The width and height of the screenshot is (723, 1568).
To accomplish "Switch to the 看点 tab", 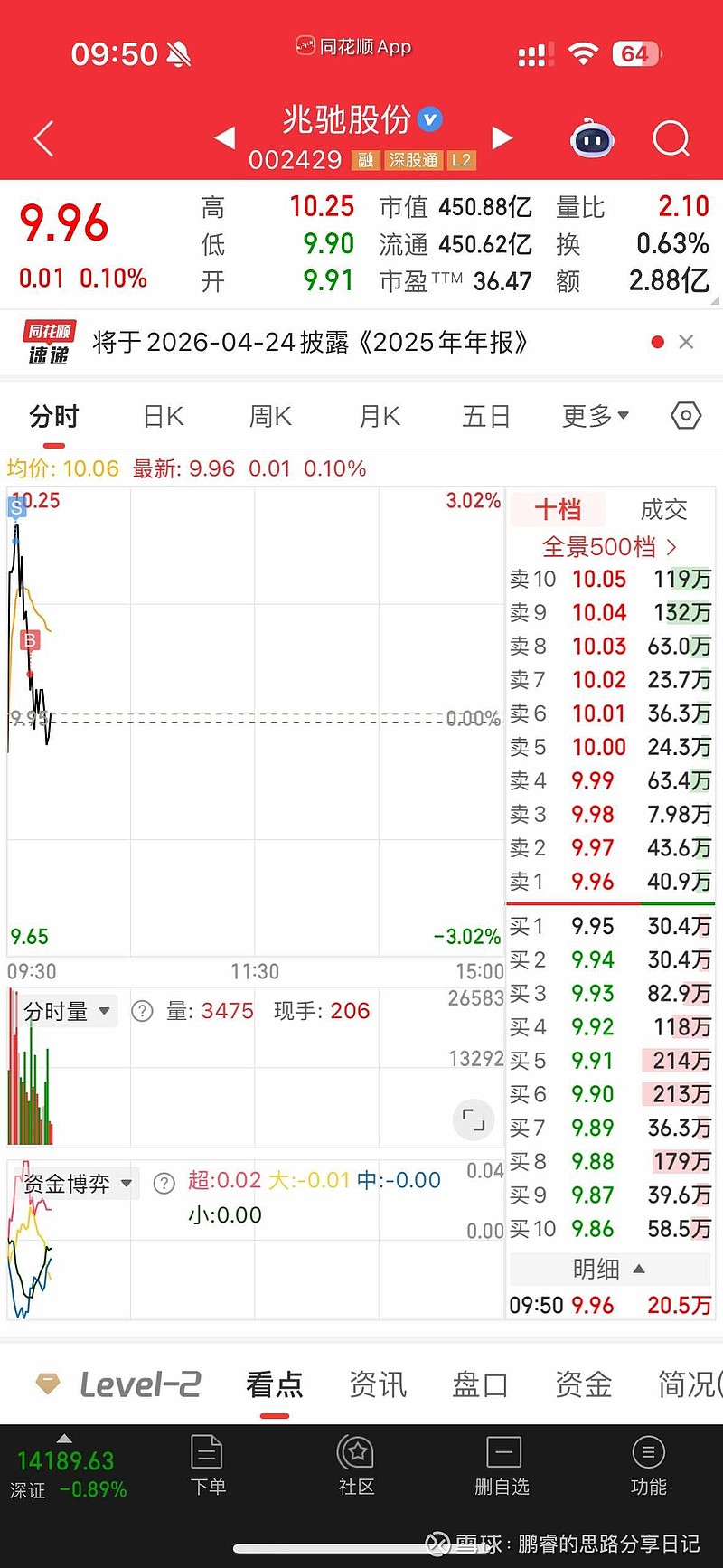I will tap(274, 1384).
